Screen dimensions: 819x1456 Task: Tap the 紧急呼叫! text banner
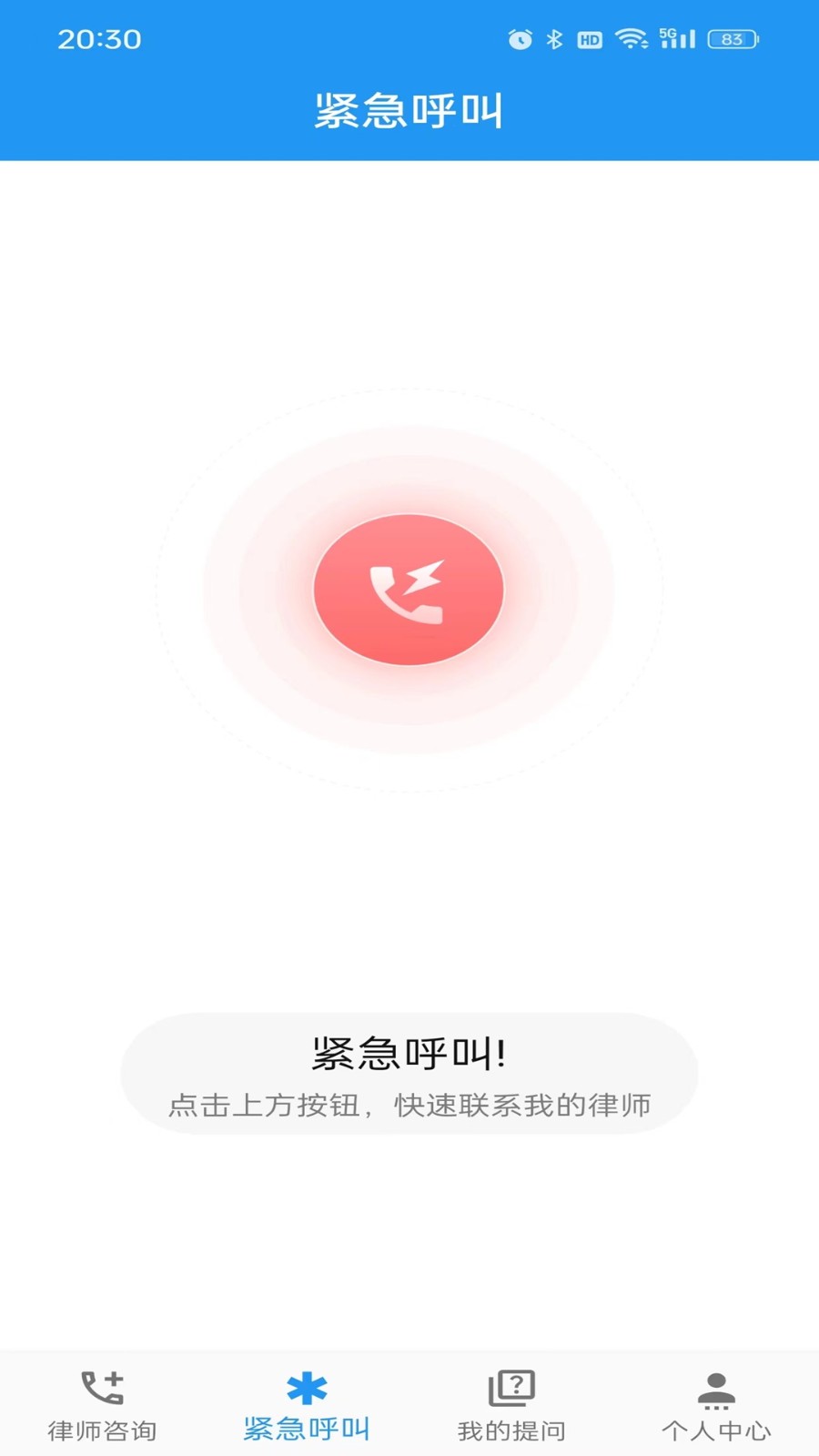point(409,1053)
